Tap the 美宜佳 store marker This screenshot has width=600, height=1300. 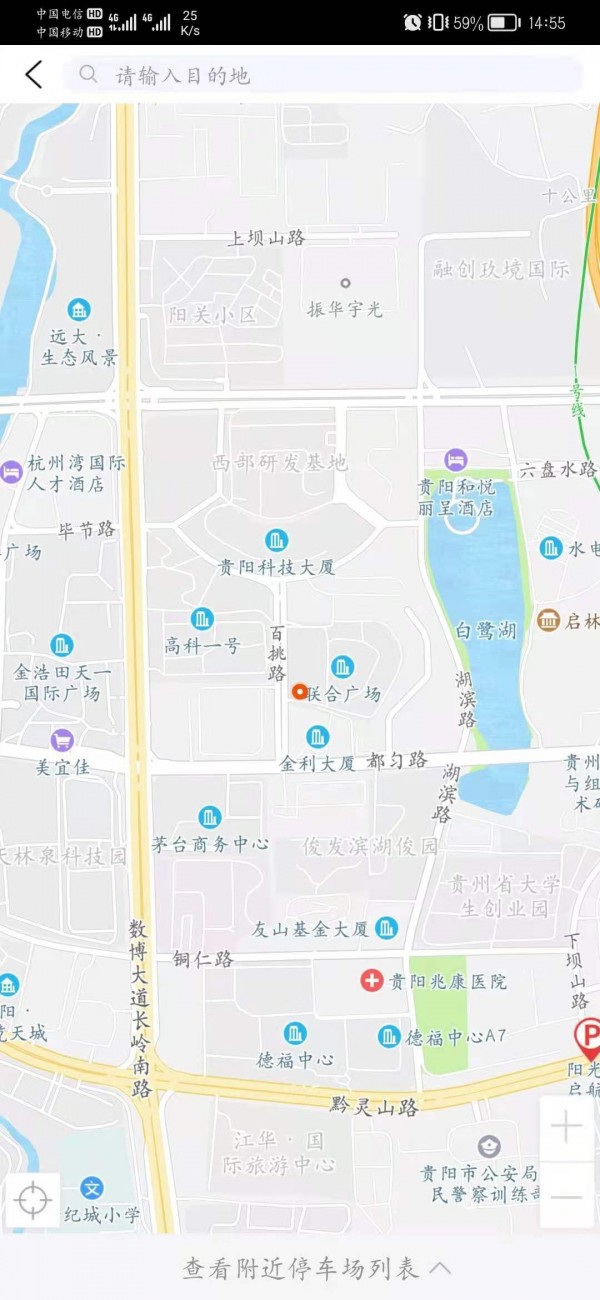click(62, 741)
